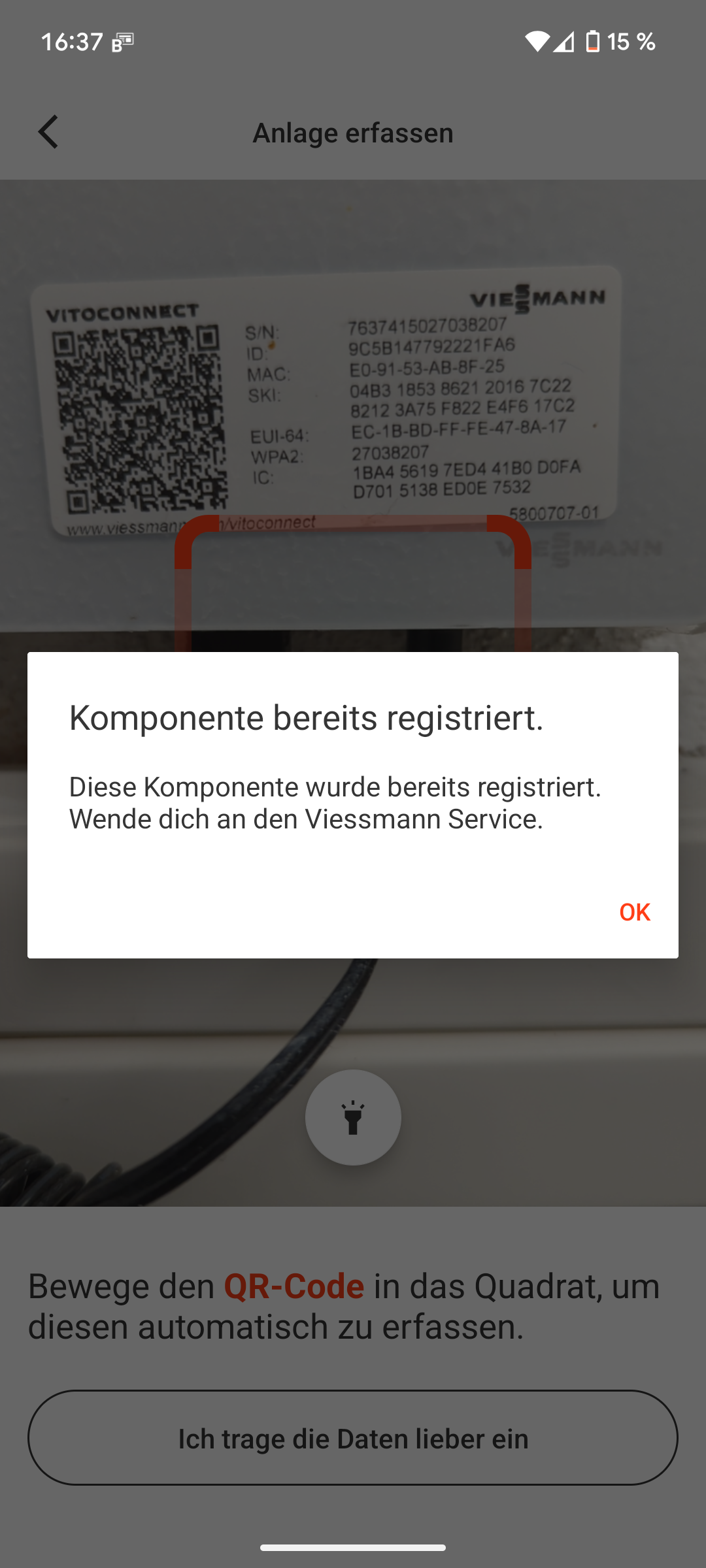
Task: Toggle the flashlight button
Action: (353, 1117)
